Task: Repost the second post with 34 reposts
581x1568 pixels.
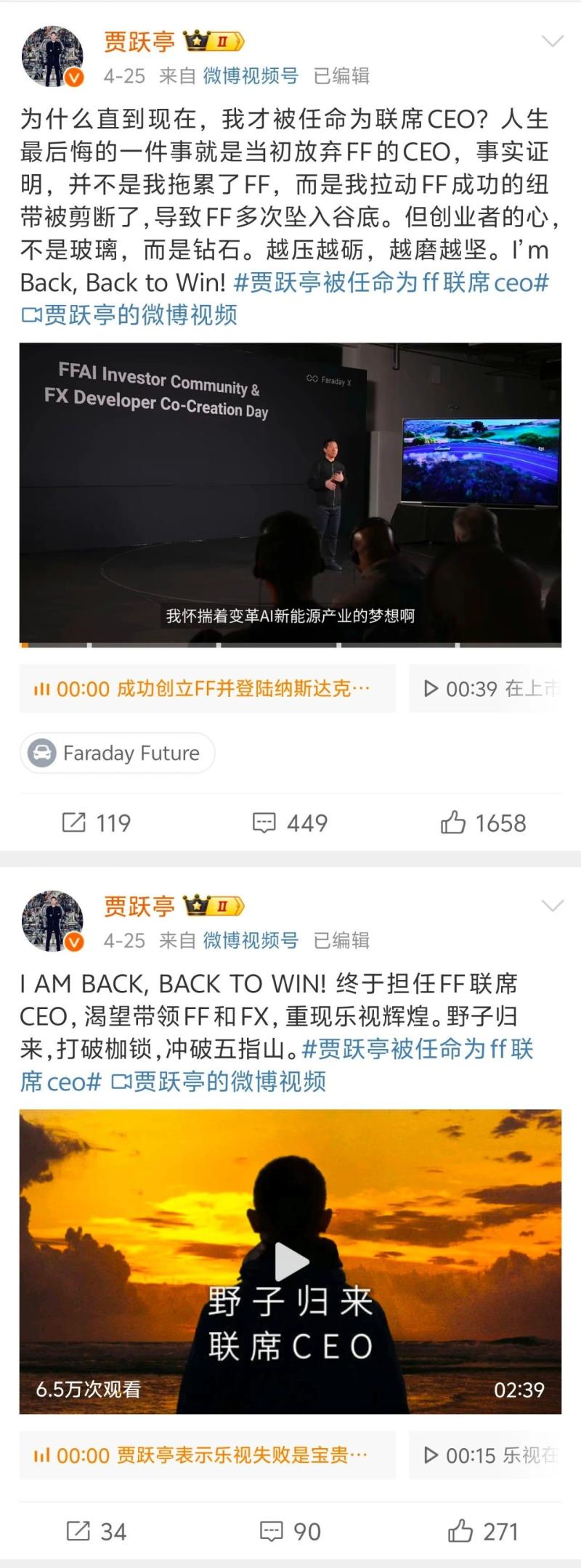Action: click(x=97, y=1531)
